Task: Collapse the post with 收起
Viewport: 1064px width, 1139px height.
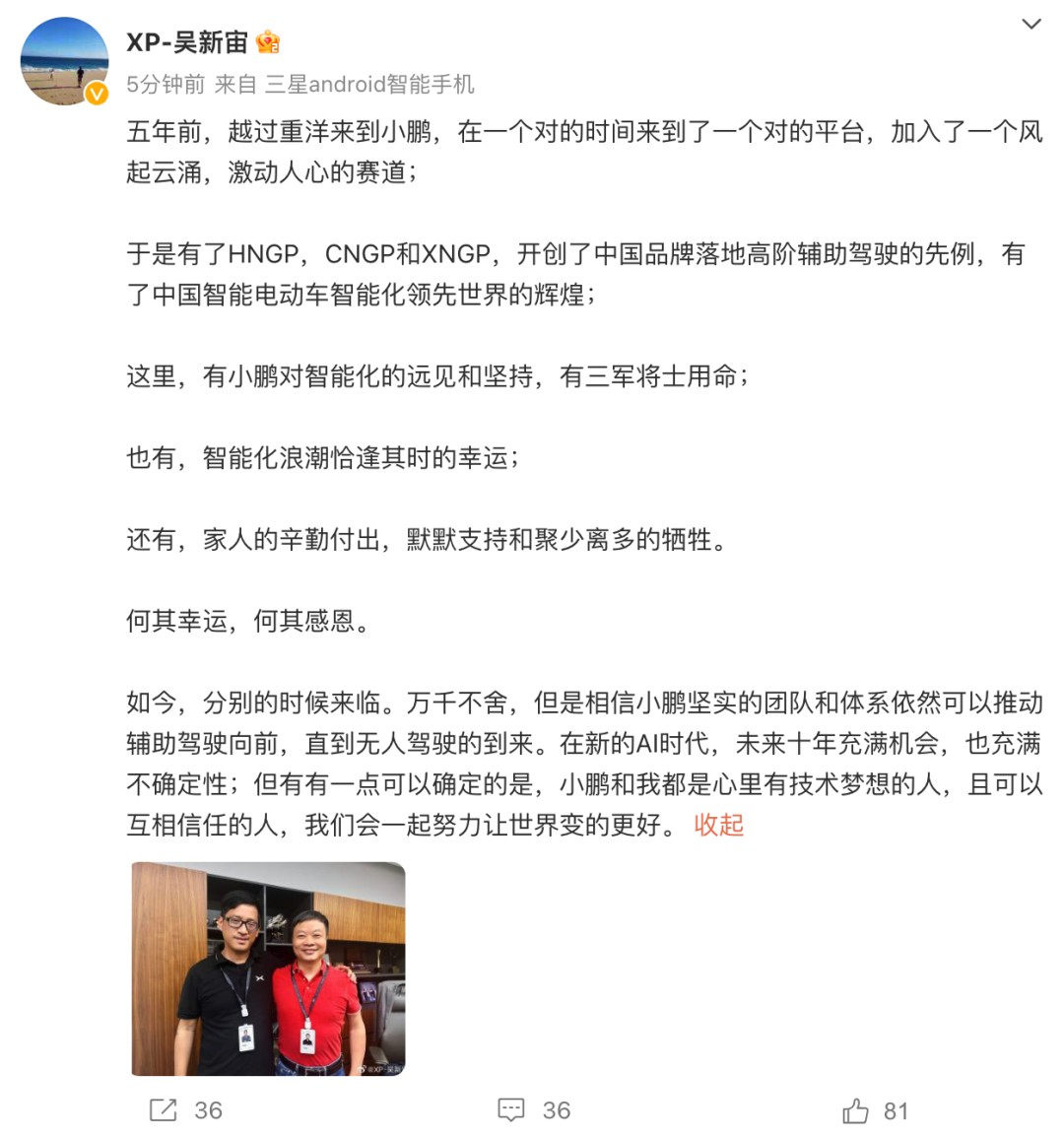Action: pos(718,825)
